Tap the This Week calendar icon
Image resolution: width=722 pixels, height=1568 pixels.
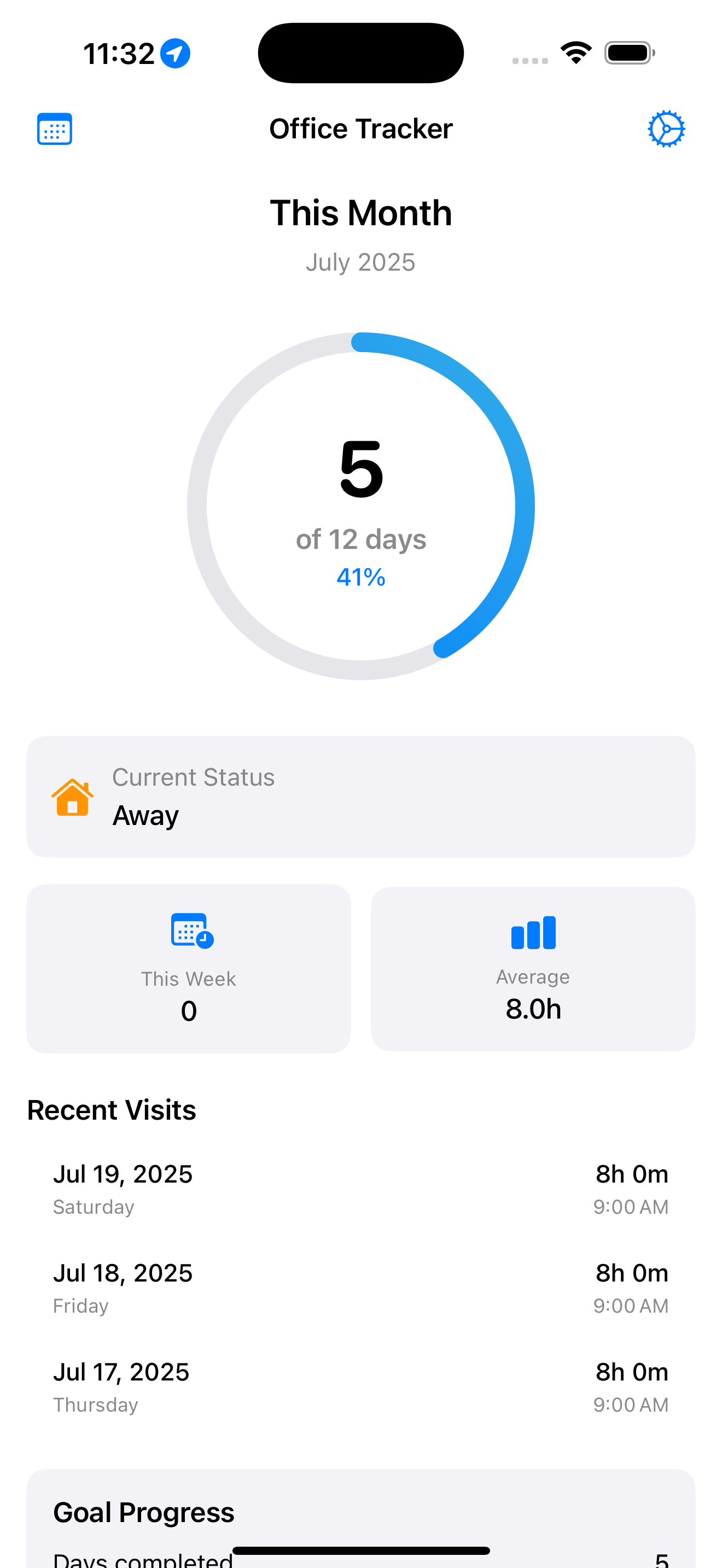click(x=189, y=930)
